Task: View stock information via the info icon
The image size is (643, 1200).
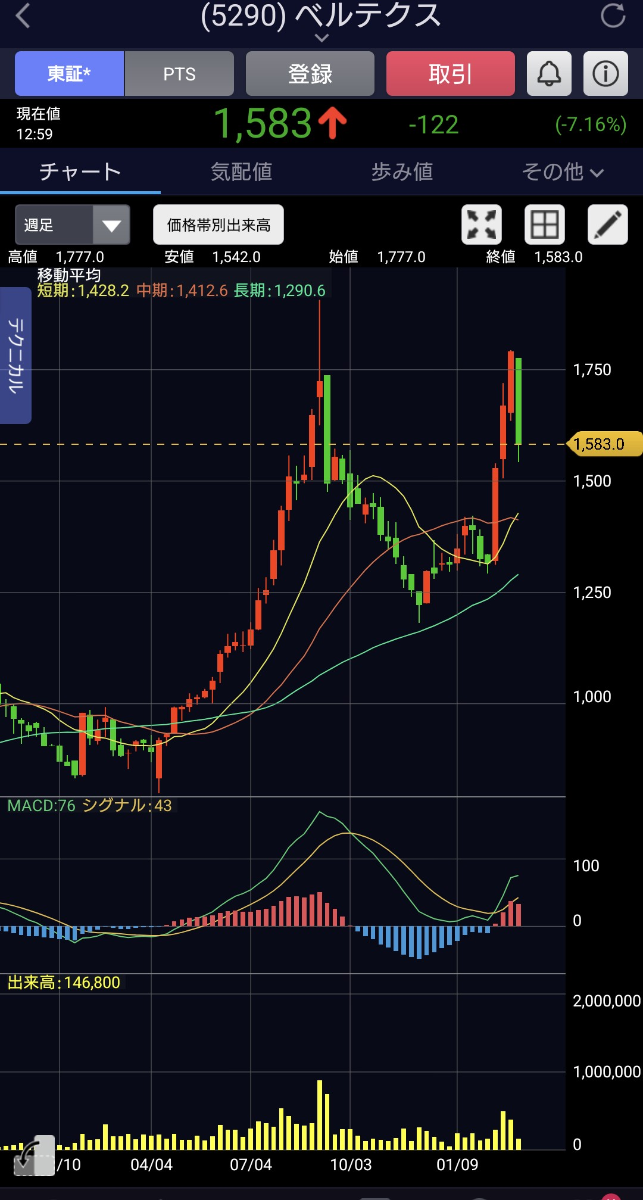Action: [605, 74]
